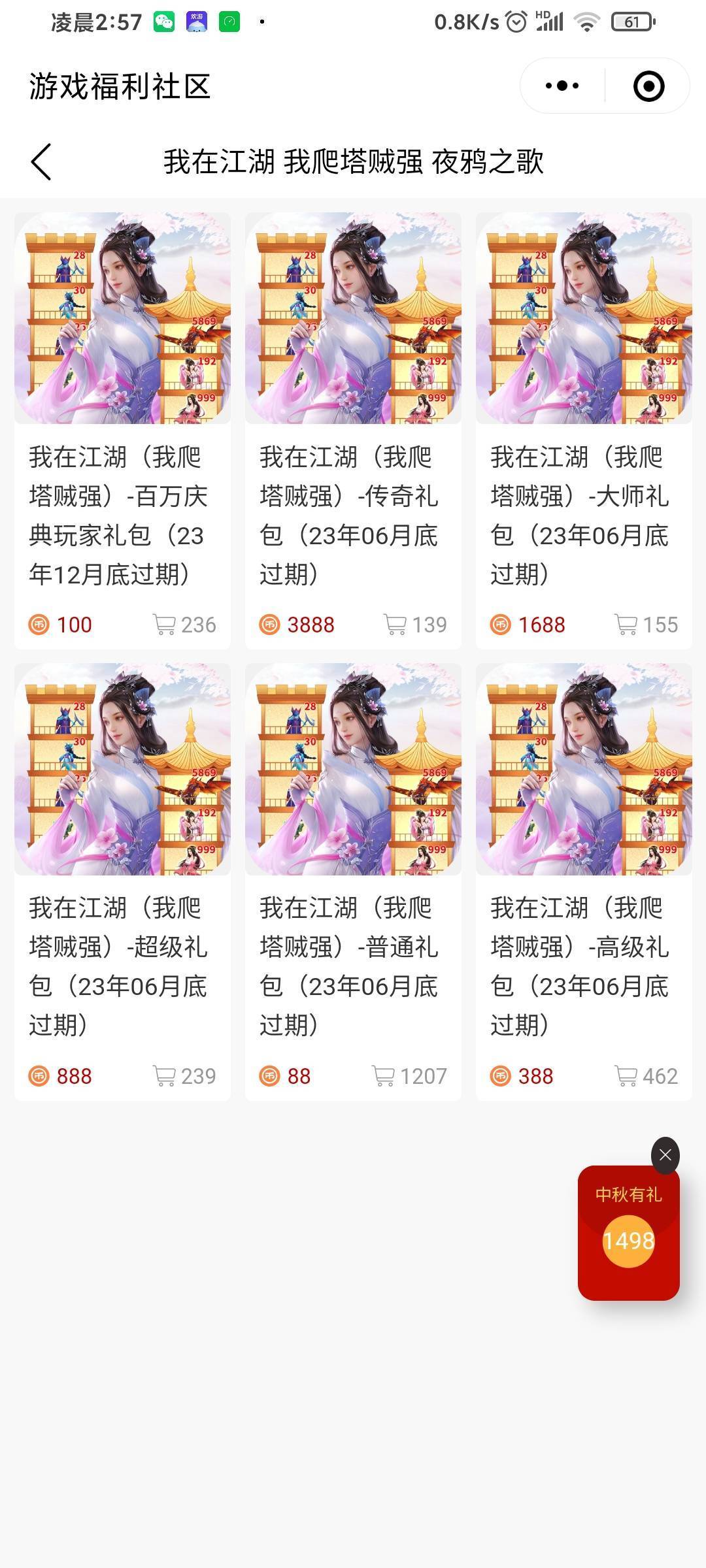The width and height of the screenshot is (706, 1568).
Task: Open the 普通礼包 card
Action: pos(353,881)
